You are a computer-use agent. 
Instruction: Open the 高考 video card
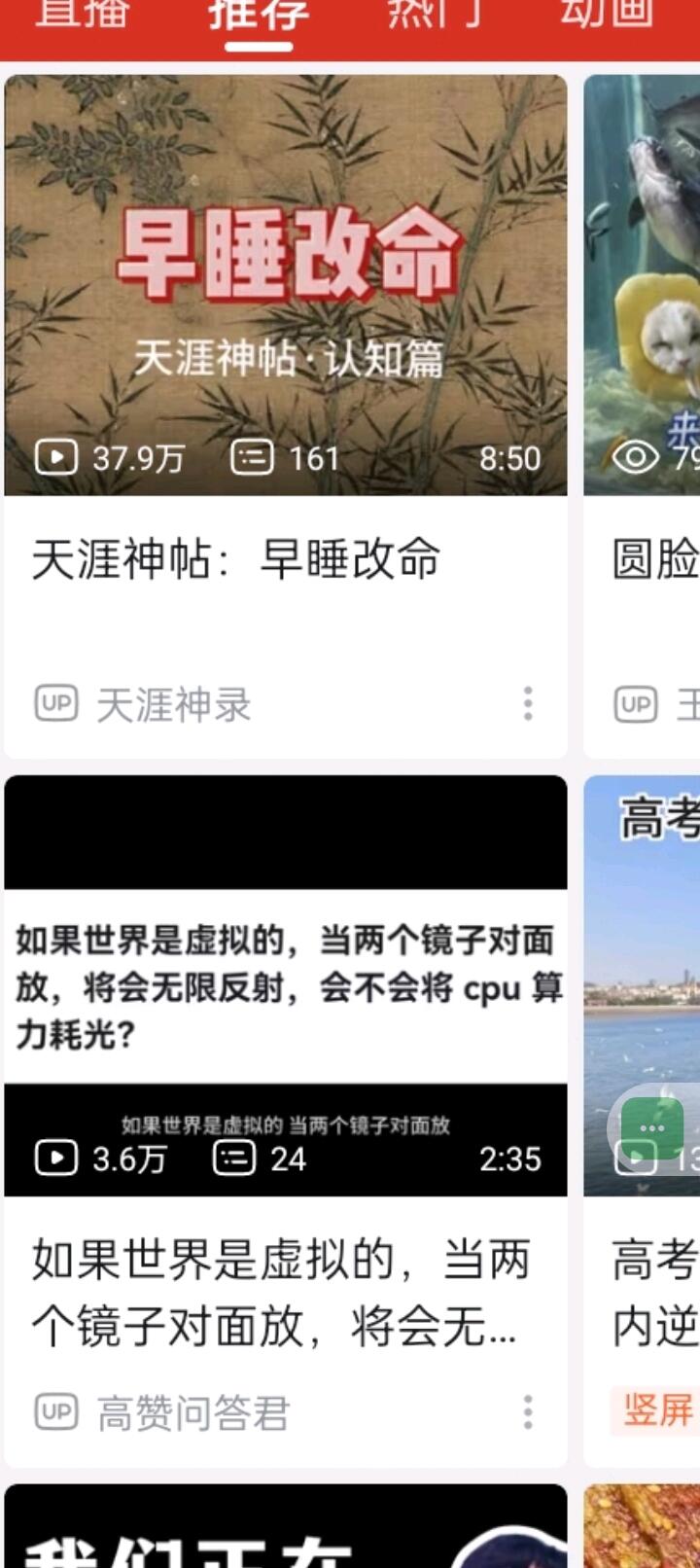[642, 1121]
